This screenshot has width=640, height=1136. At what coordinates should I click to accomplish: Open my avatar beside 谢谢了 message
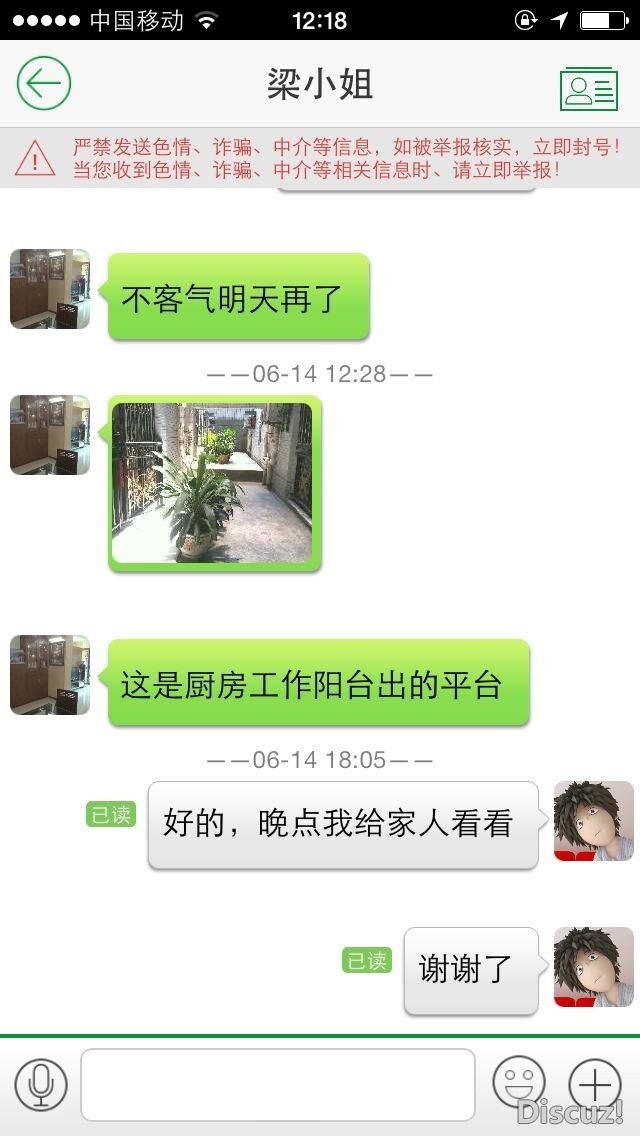click(x=594, y=967)
